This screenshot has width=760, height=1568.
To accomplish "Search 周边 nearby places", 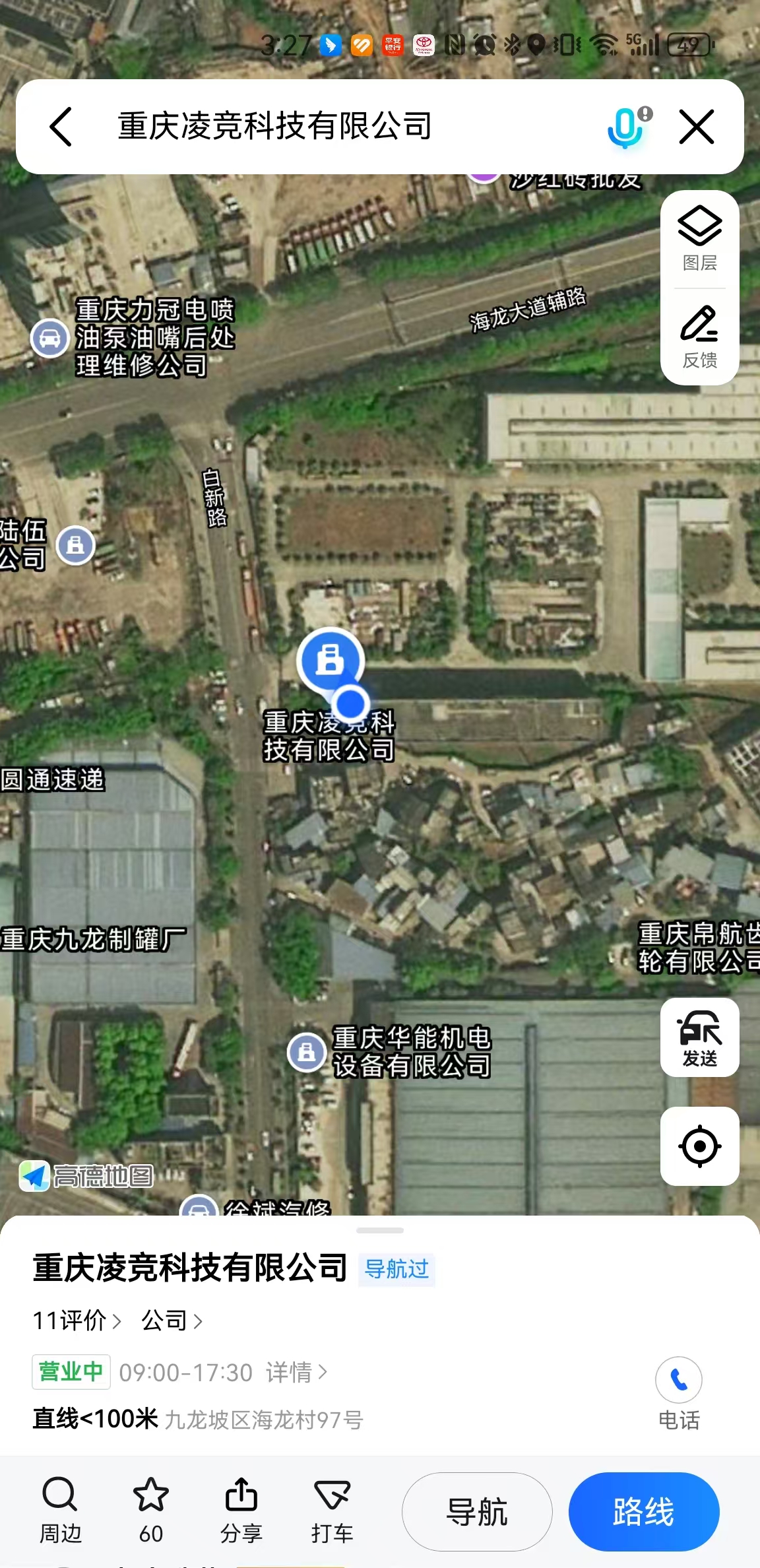I will 60,1510.
